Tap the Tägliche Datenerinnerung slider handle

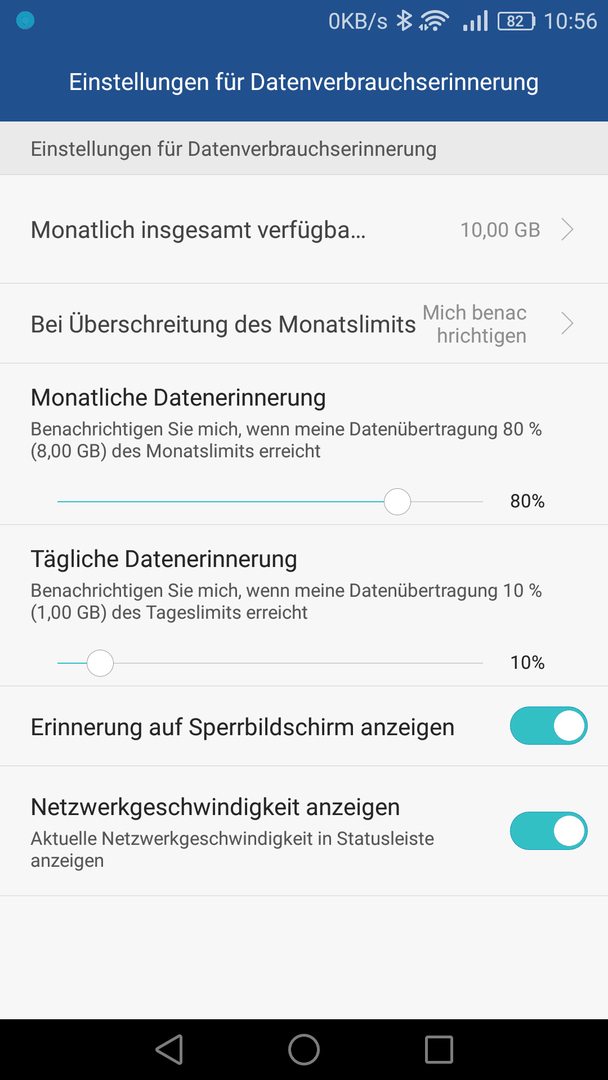101,663
